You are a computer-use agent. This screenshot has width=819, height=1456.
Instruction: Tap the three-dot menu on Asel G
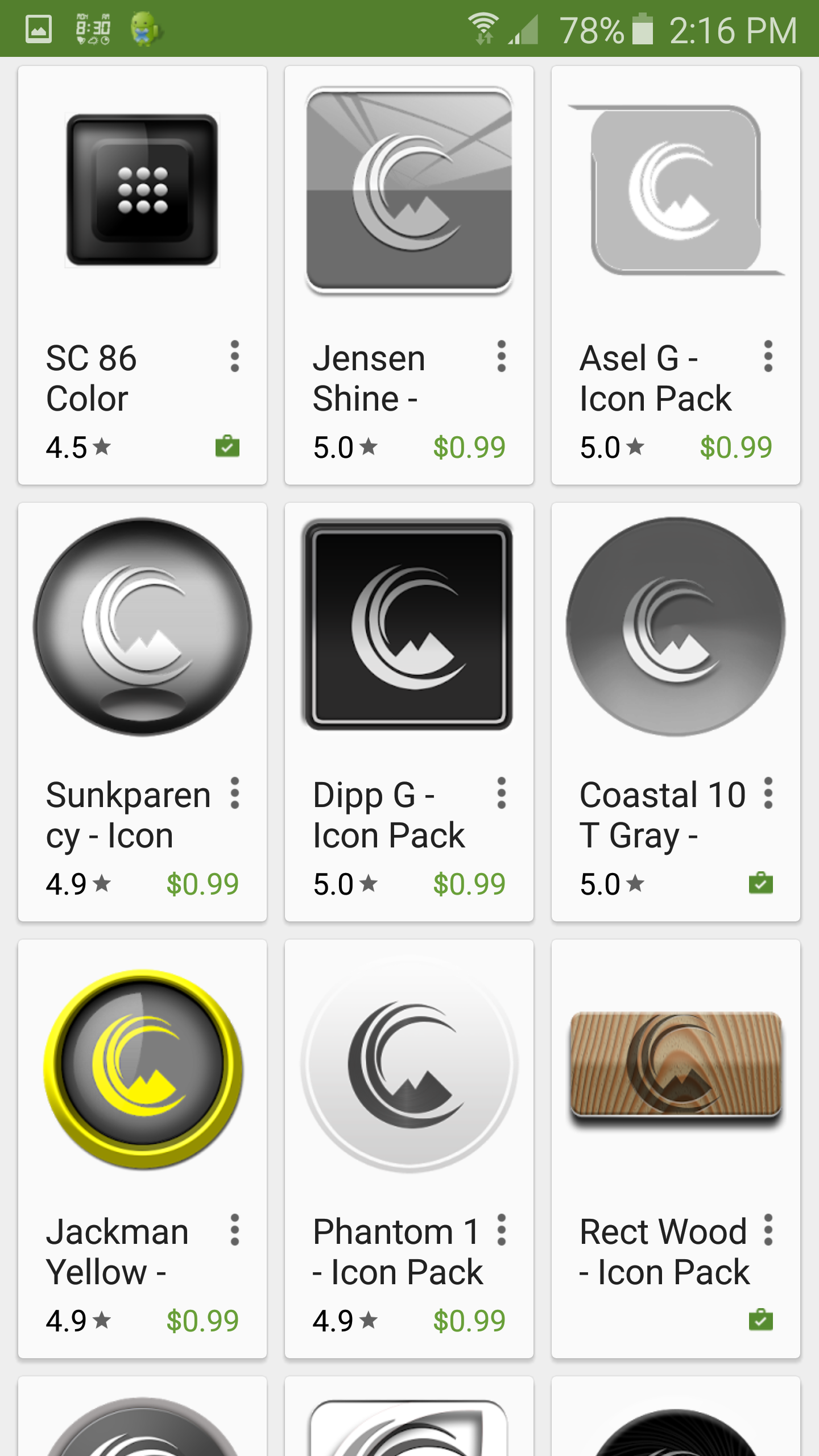(x=768, y=357)
